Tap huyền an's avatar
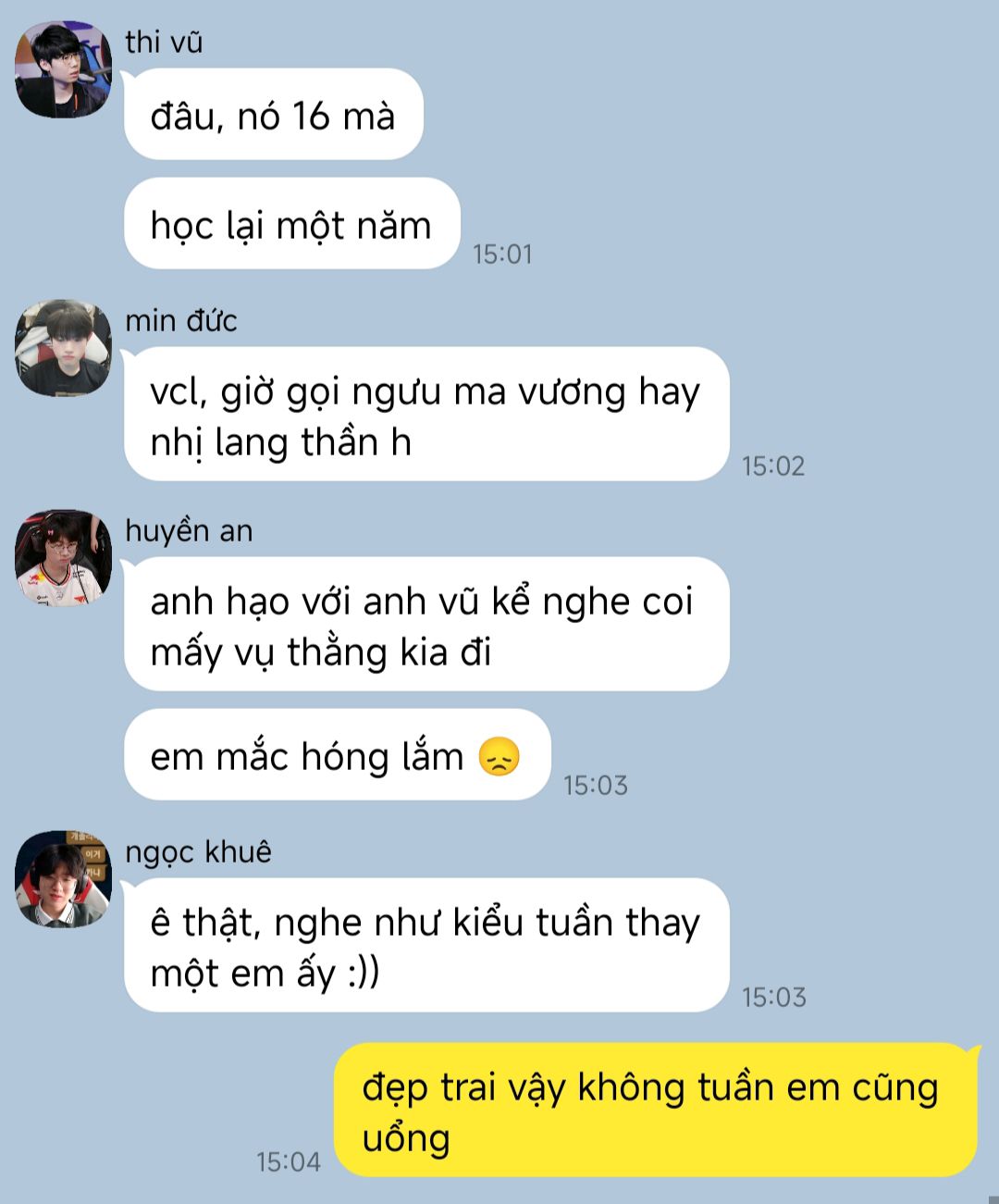The height and width of the screenshot is (1204, 999). coord(63,558)
